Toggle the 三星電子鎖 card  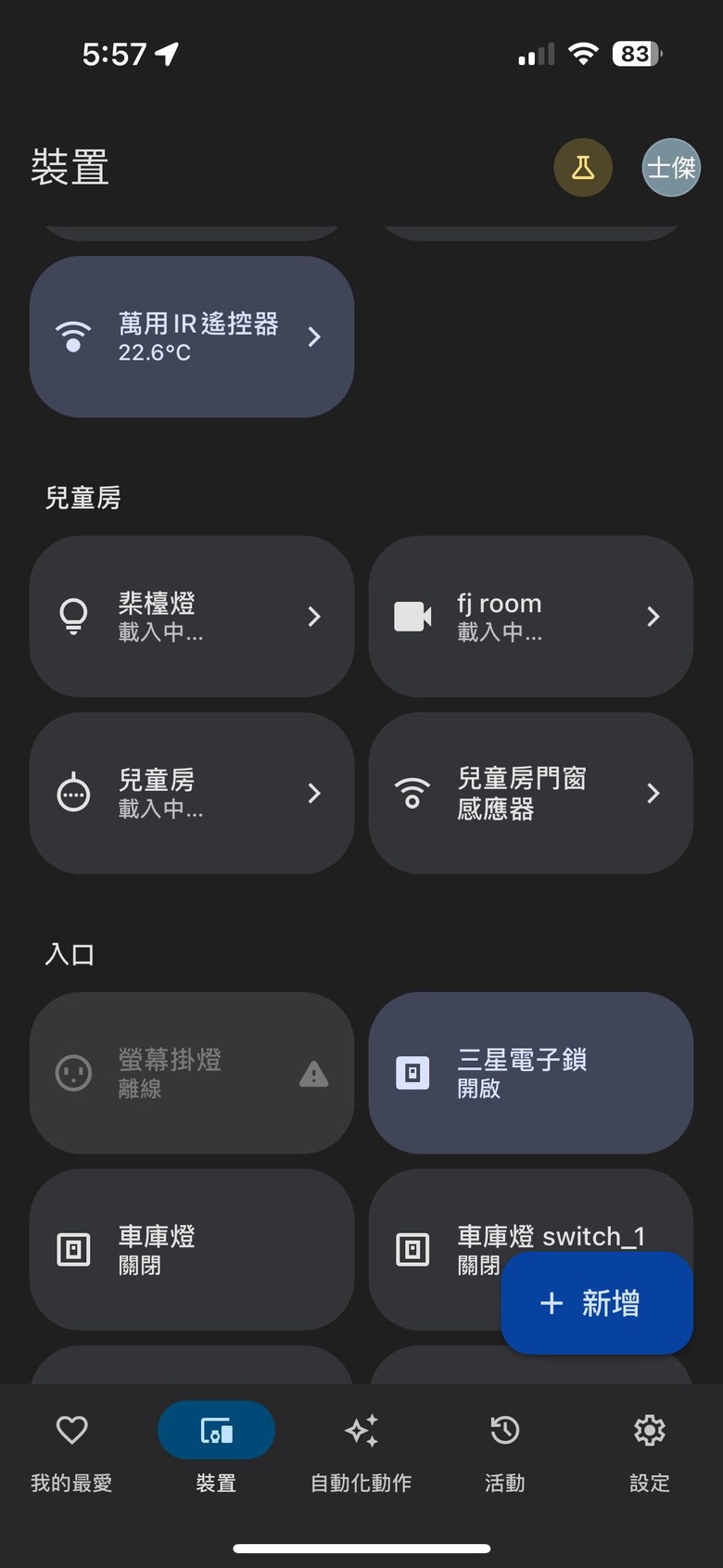click(531, 1073)
